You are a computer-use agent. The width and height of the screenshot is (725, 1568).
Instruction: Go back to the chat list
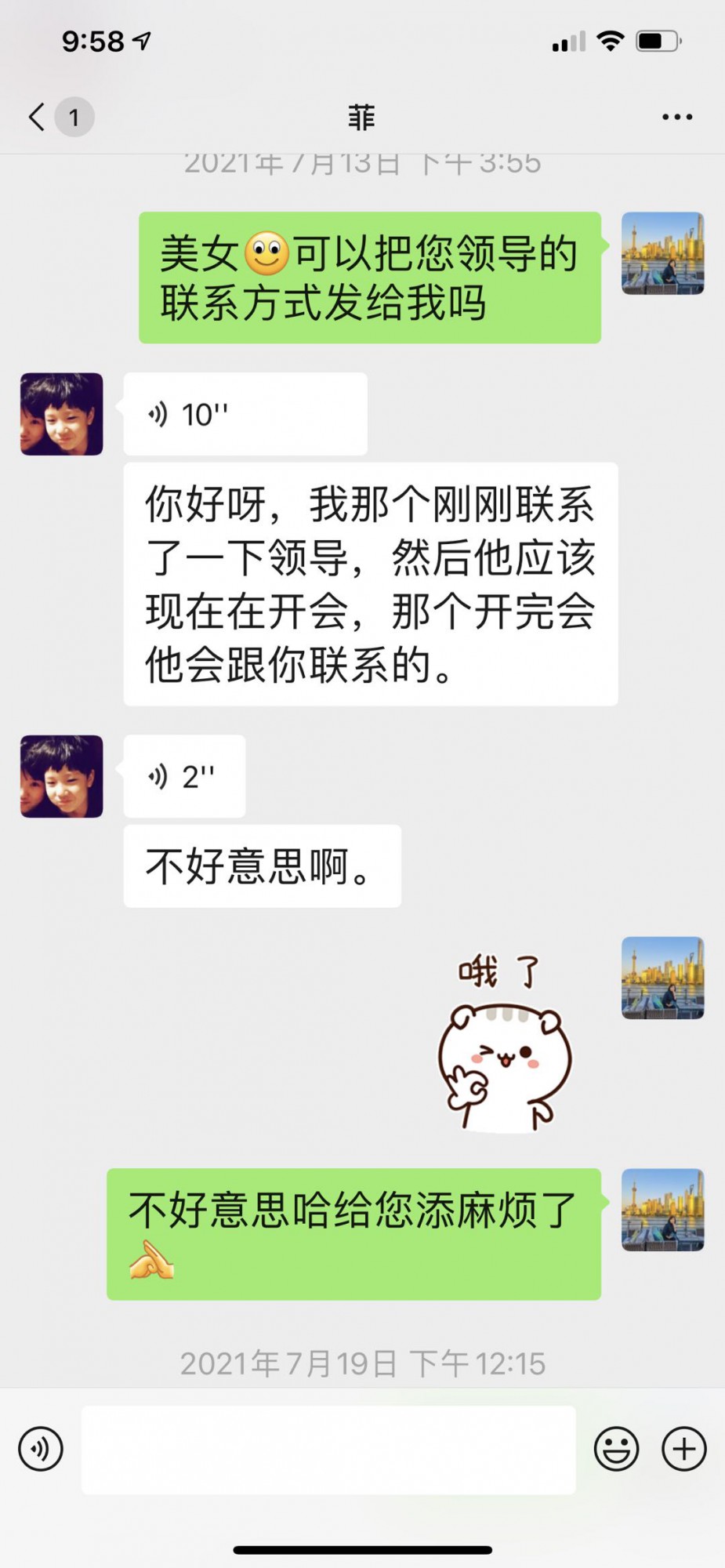click(x=38, y=117)
